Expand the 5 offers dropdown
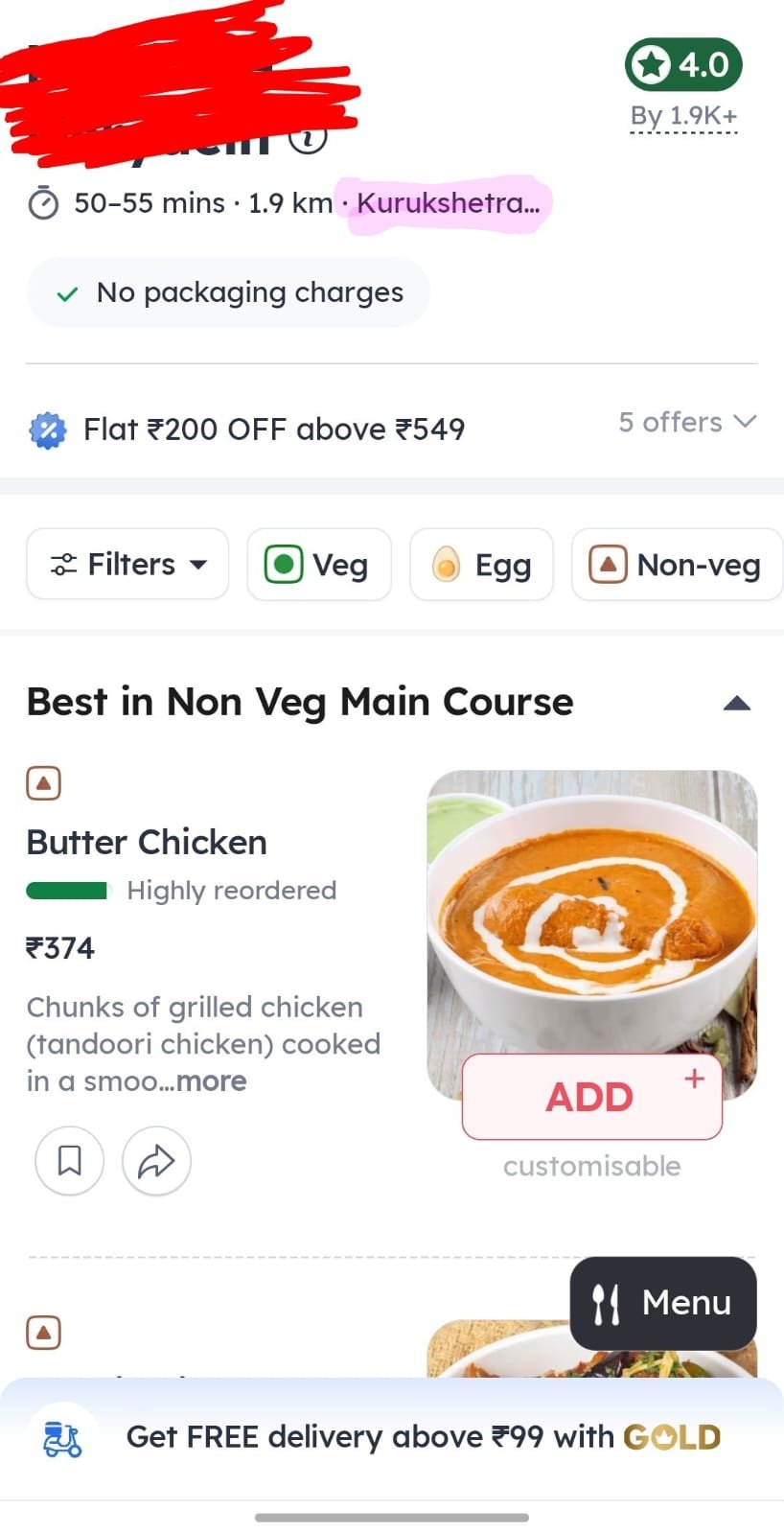 click(687, 422)
